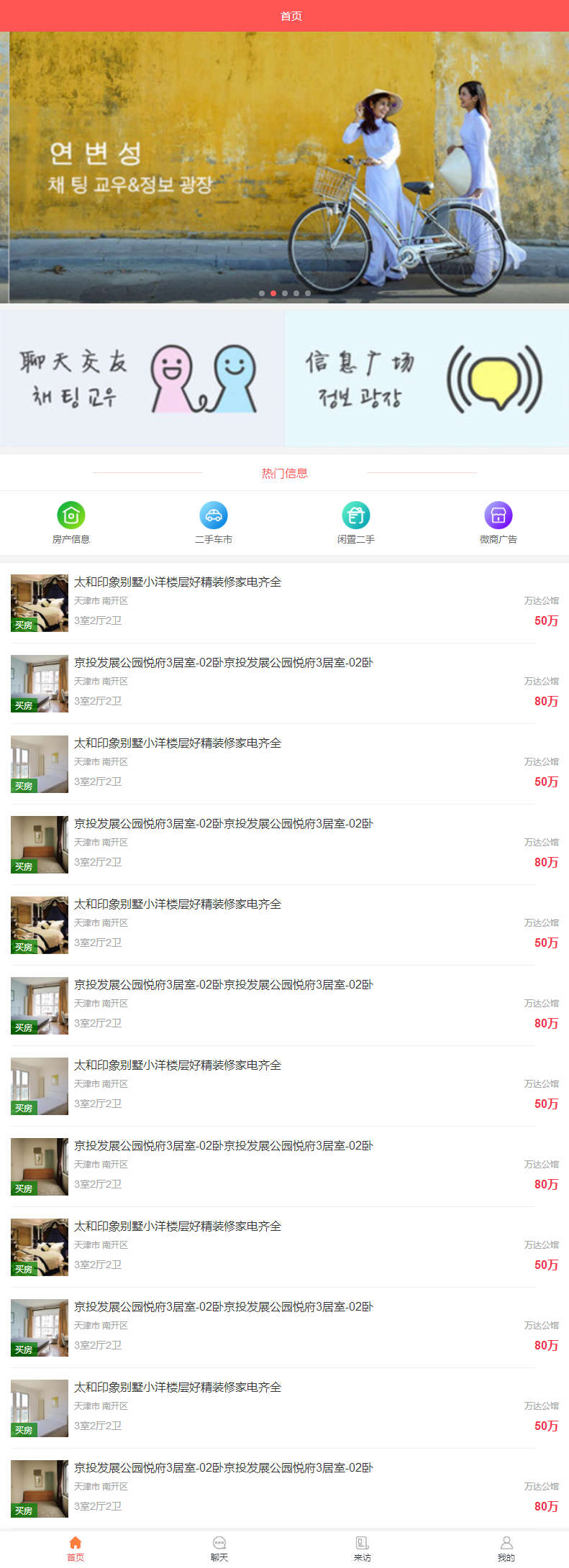Viewport: 569px width, 1568px height.
Task: Tap the carousel page indicator dots
Action: [x=285, y=293]
